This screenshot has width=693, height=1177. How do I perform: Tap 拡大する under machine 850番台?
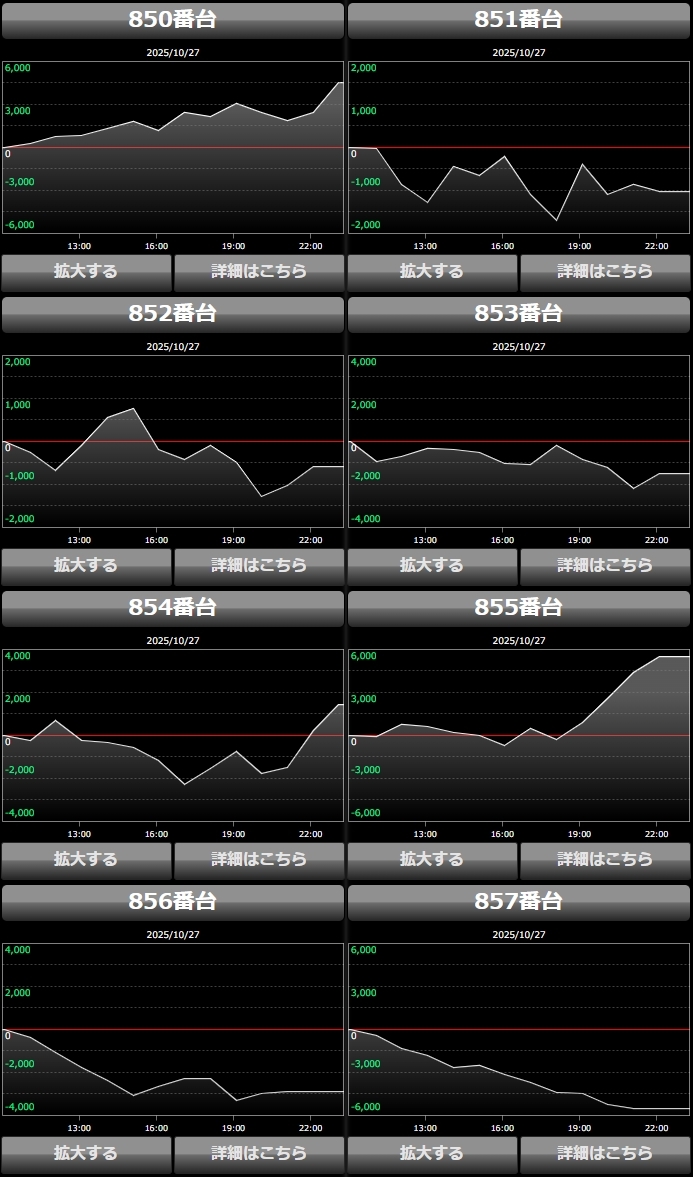[86, 272]
